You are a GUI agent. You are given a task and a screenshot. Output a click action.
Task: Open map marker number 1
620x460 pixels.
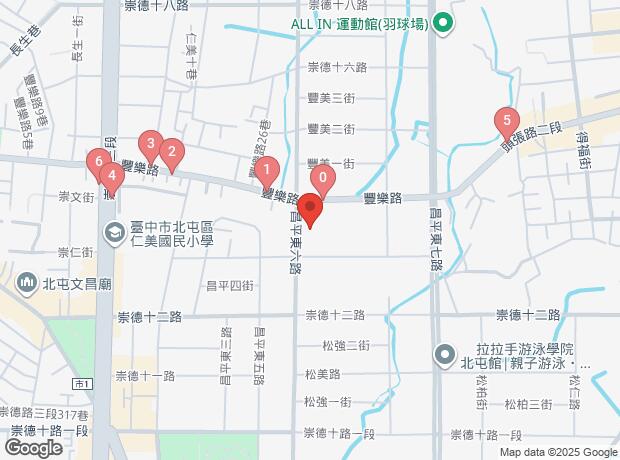[263, 169]
